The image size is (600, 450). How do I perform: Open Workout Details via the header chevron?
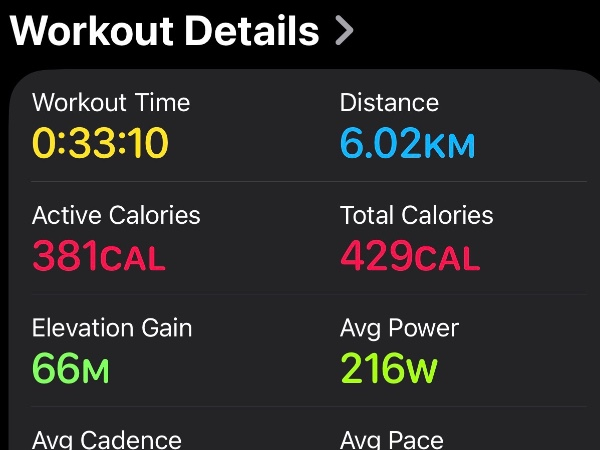pyautogui.click(x=344, y=31)
